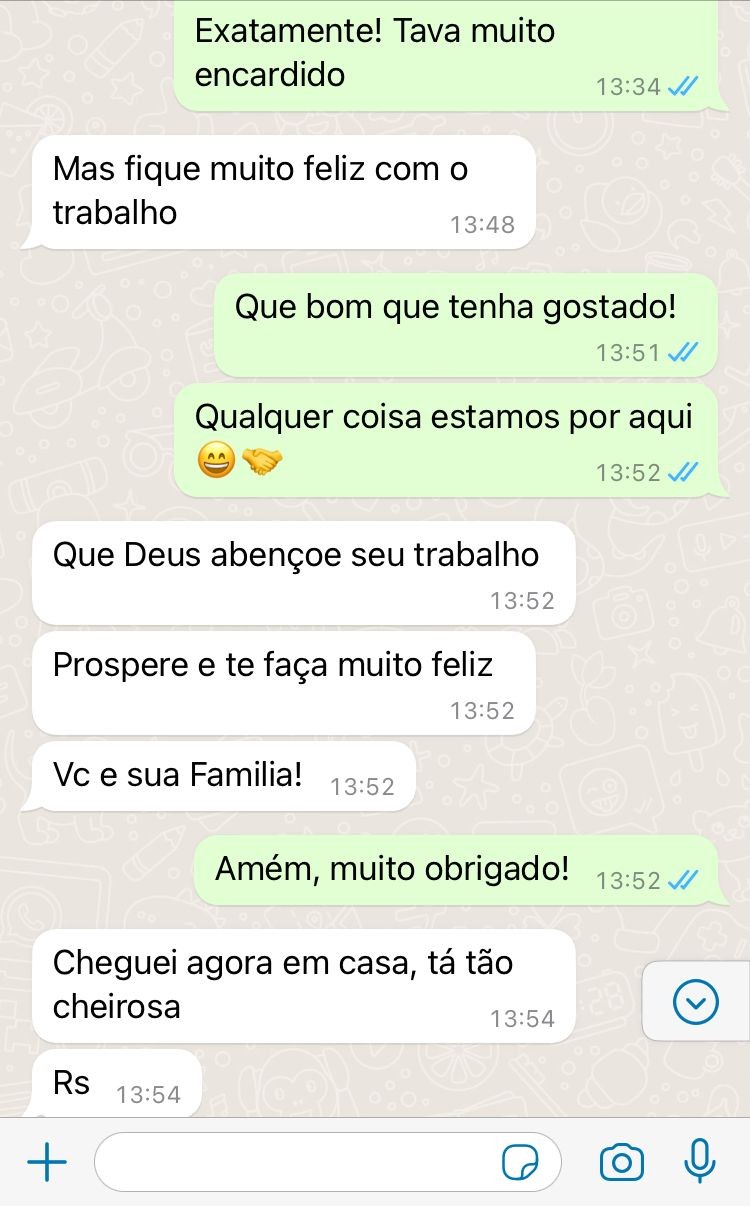Open the sticker picker icon
Image resolution: width=750 pixels, height=1206 pixels.
[x=520, y=1162]
